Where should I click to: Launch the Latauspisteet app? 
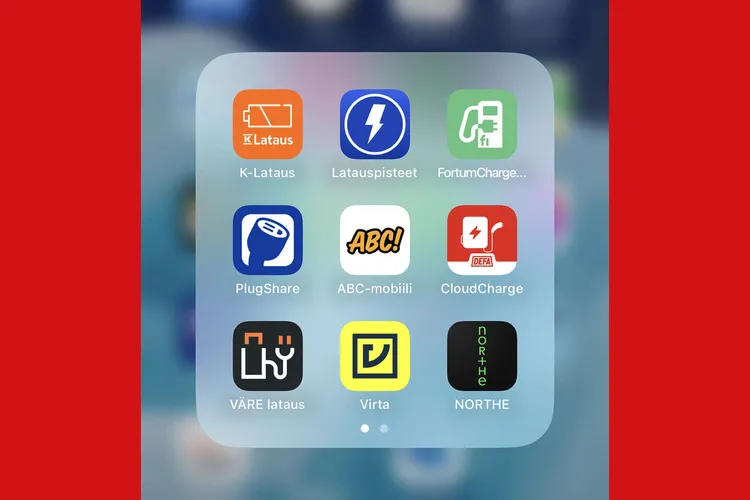pyautogui.click(x=374, y=124)
